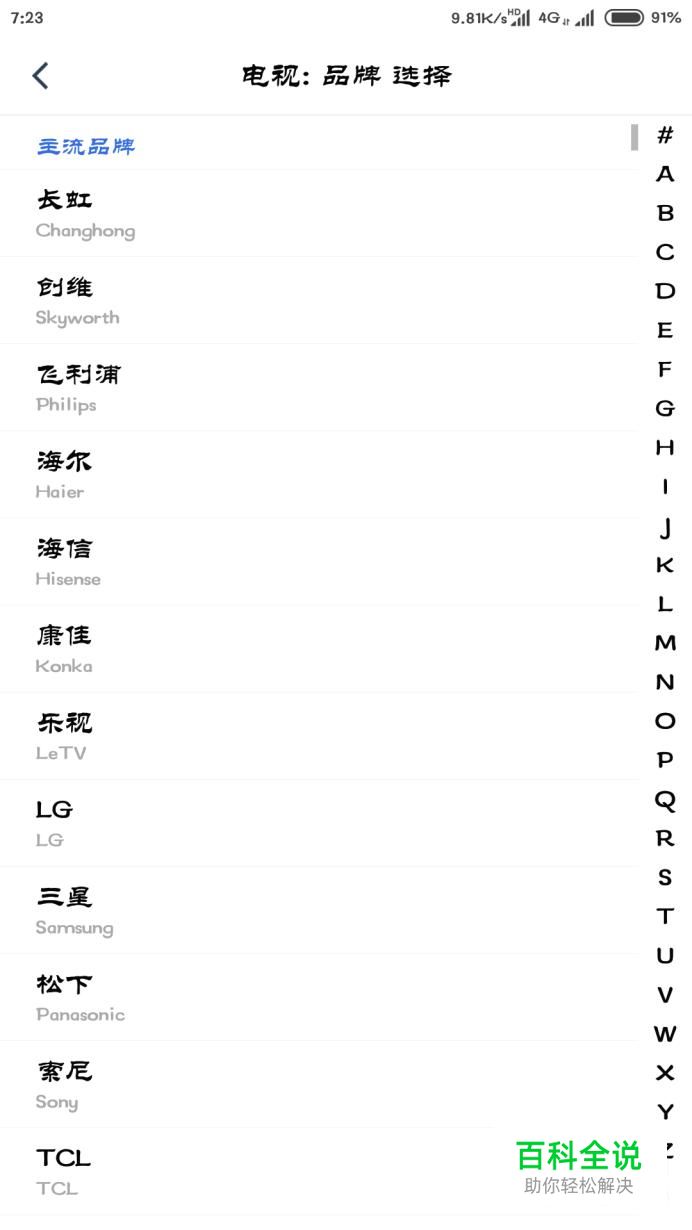Jump to letter H in the index

665,447
